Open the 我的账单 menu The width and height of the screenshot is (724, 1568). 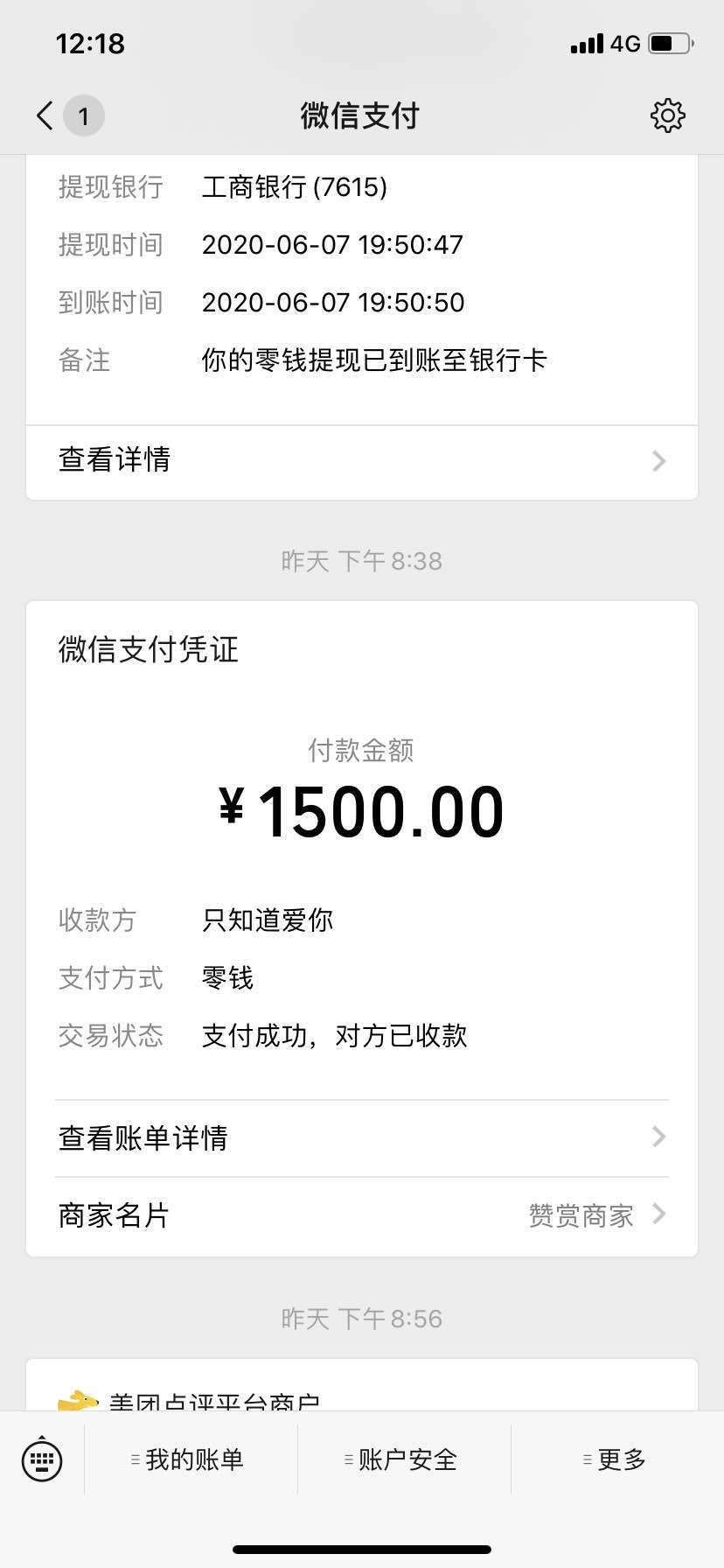191,1459
